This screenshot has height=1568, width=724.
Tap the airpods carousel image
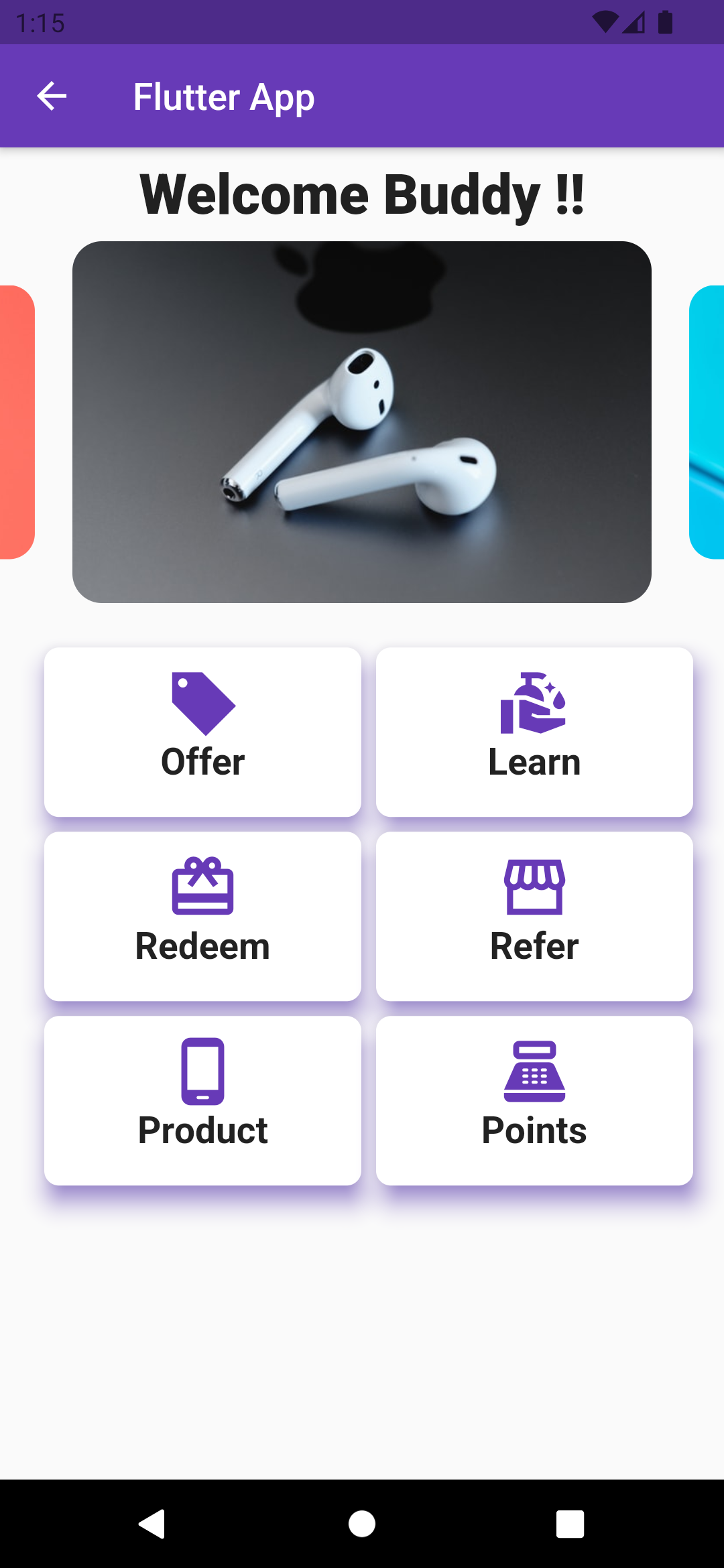point(362,422)
